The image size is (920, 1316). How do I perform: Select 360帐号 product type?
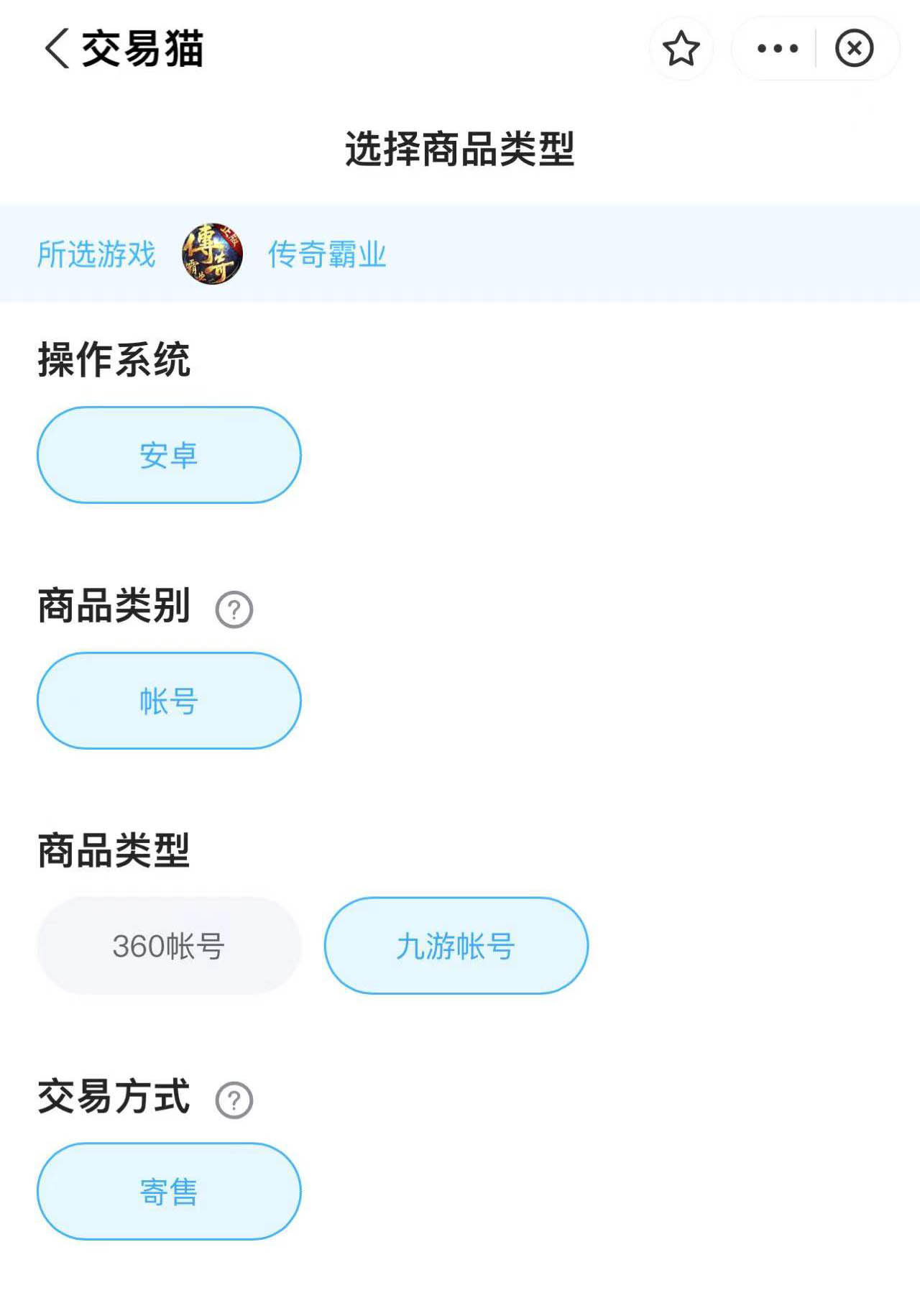coord(169,946)
